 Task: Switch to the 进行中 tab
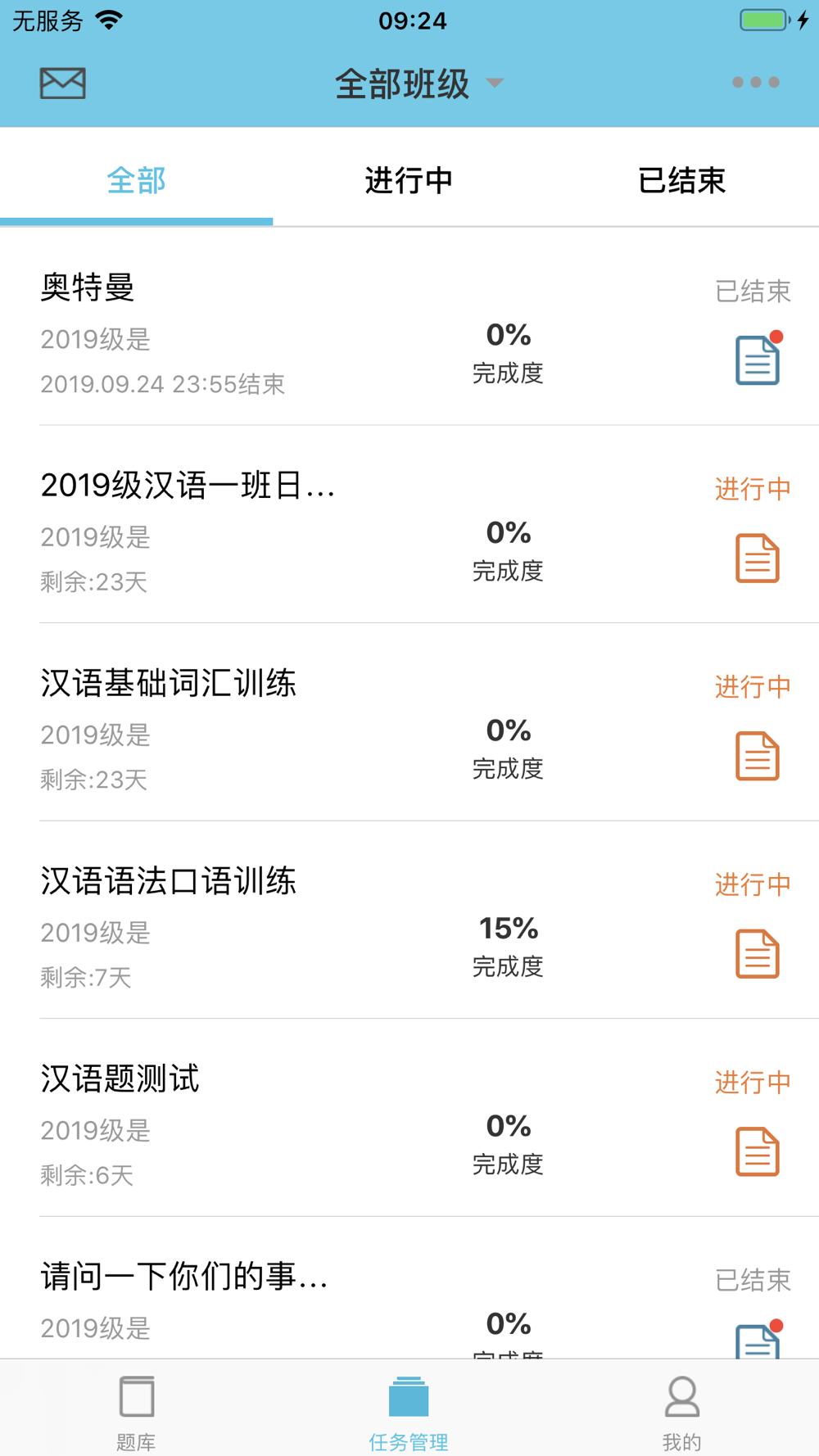point(409,180)
